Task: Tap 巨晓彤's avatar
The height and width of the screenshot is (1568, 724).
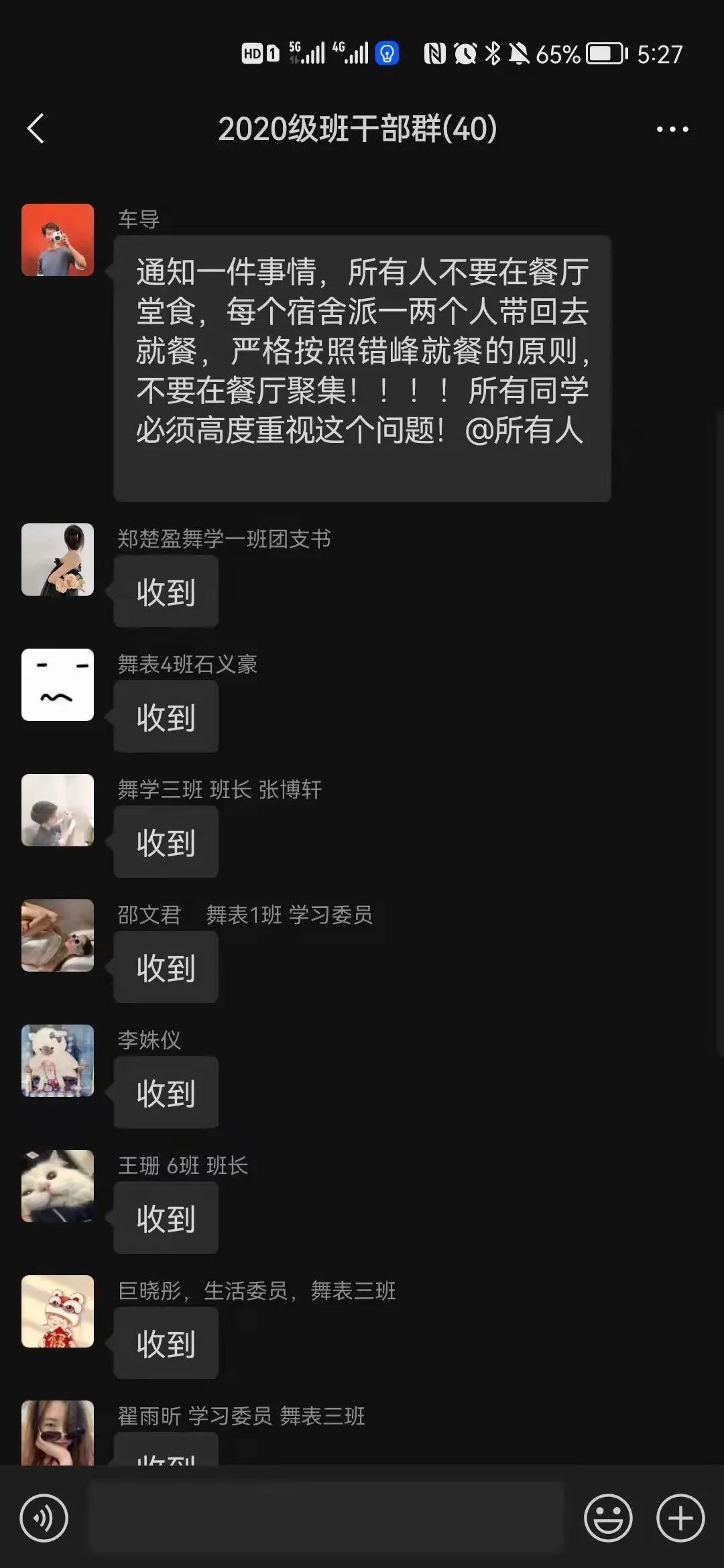Action: coord(58,1311)
